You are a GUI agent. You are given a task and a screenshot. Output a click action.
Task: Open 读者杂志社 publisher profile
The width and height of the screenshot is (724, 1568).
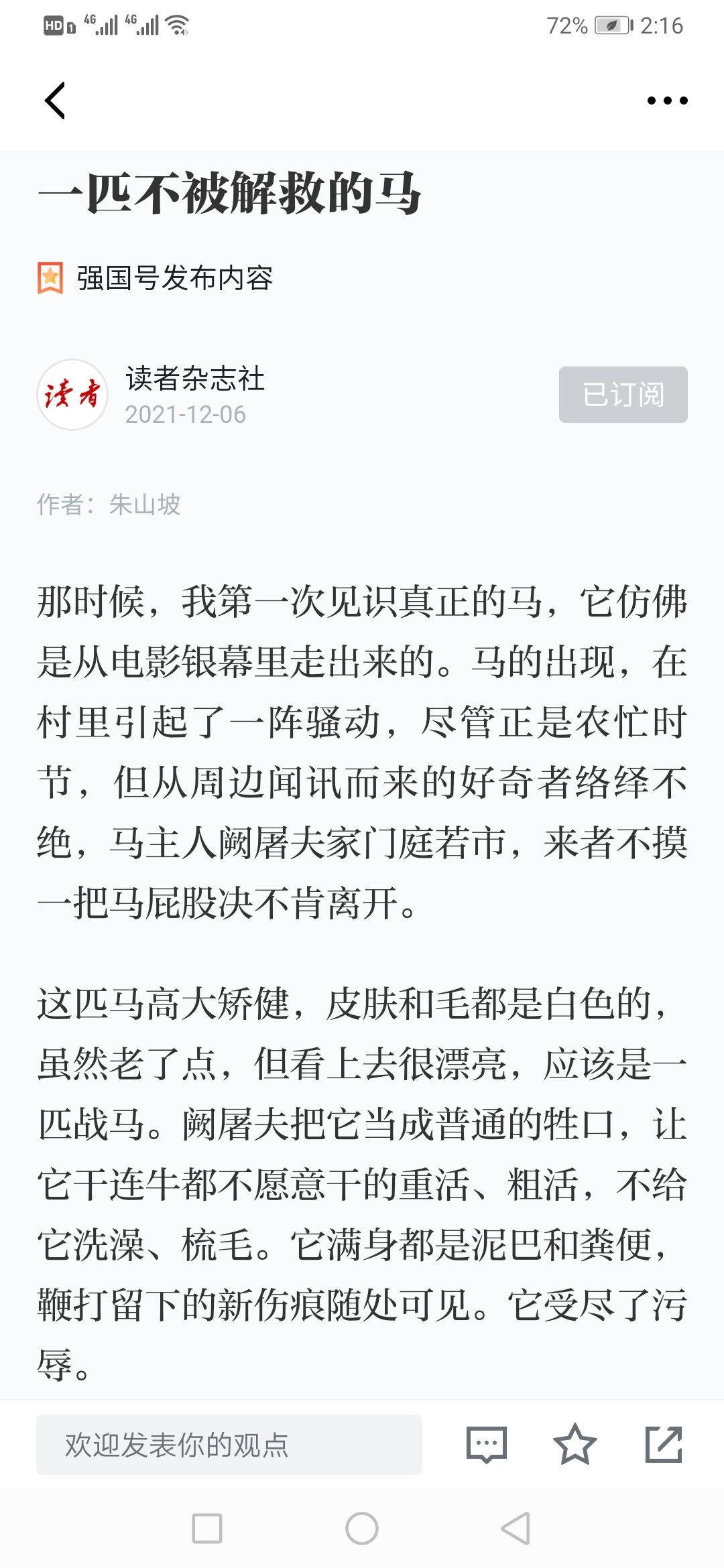click(x=195, y=379)
